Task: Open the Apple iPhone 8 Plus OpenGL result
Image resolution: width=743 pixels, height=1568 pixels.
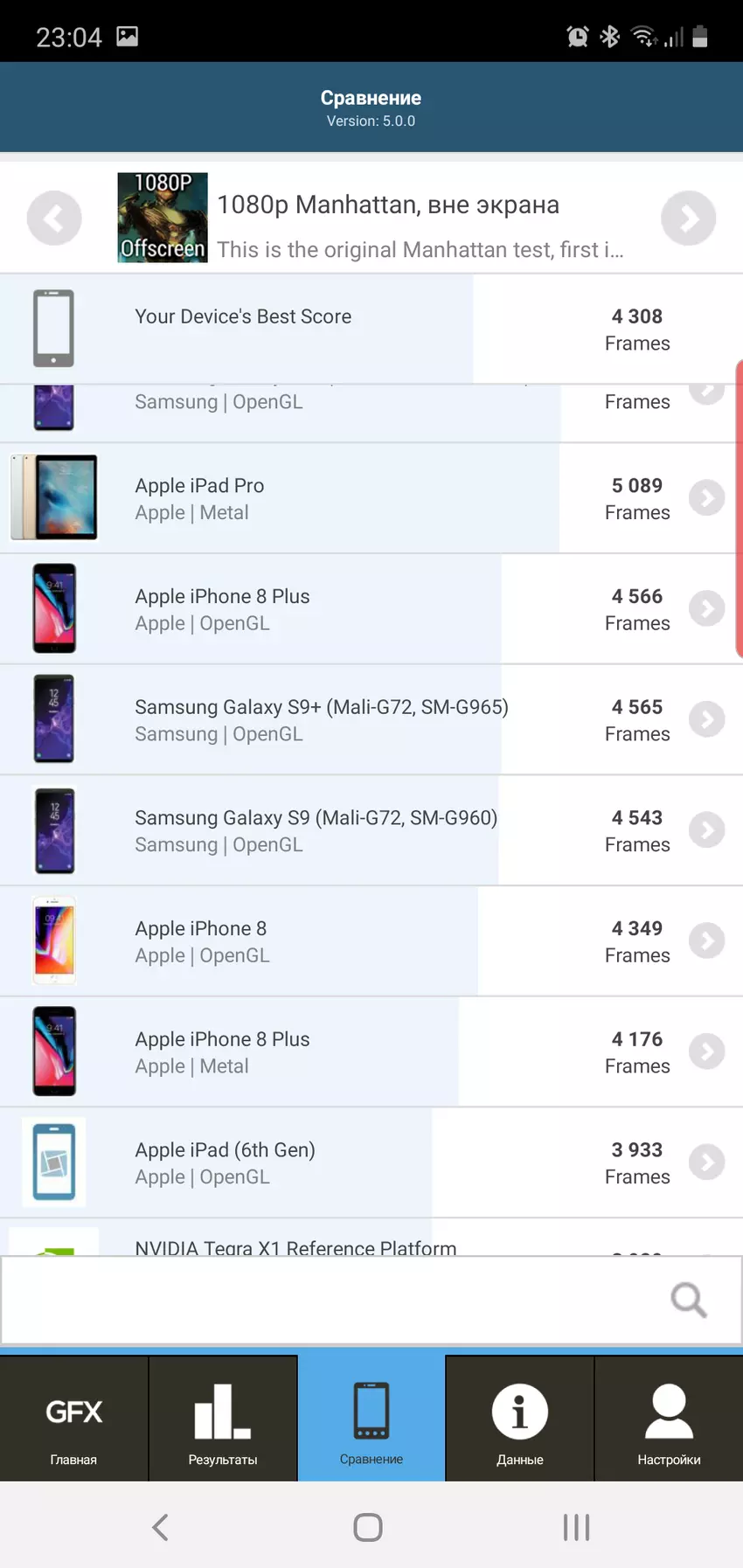Action: pos(706,608)
